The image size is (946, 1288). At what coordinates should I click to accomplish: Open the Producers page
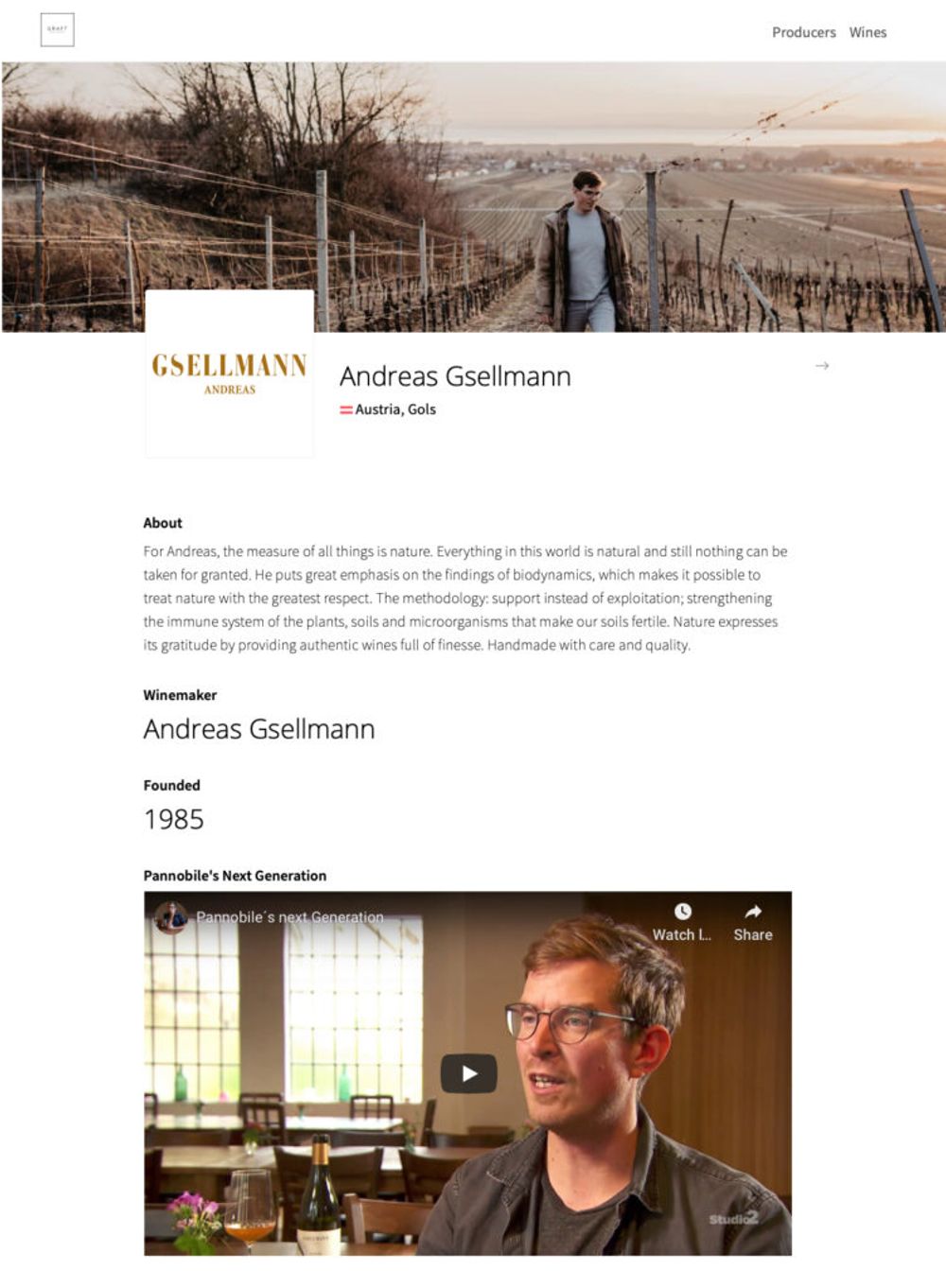pos(803,32)
